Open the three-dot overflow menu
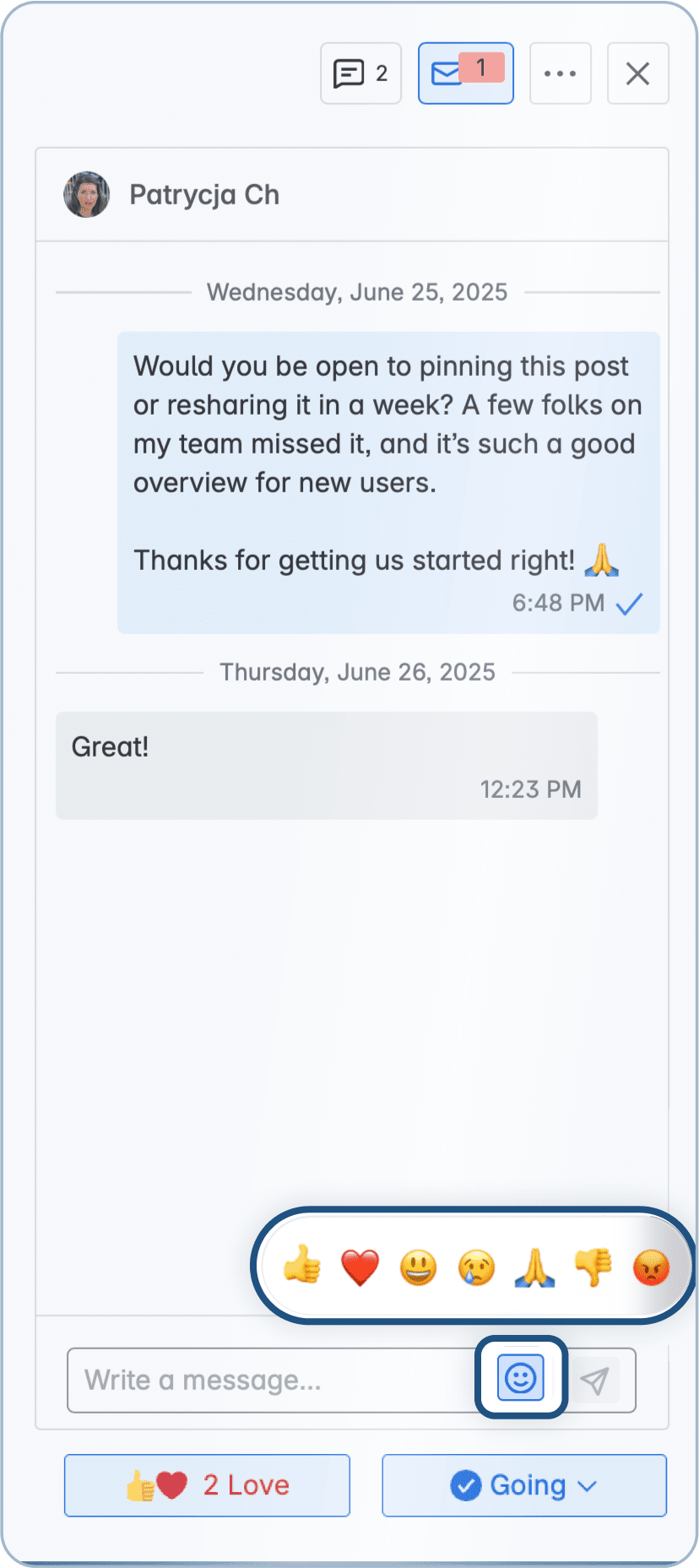The width and height of the screenshot is (699, 1568). (560, 73)
